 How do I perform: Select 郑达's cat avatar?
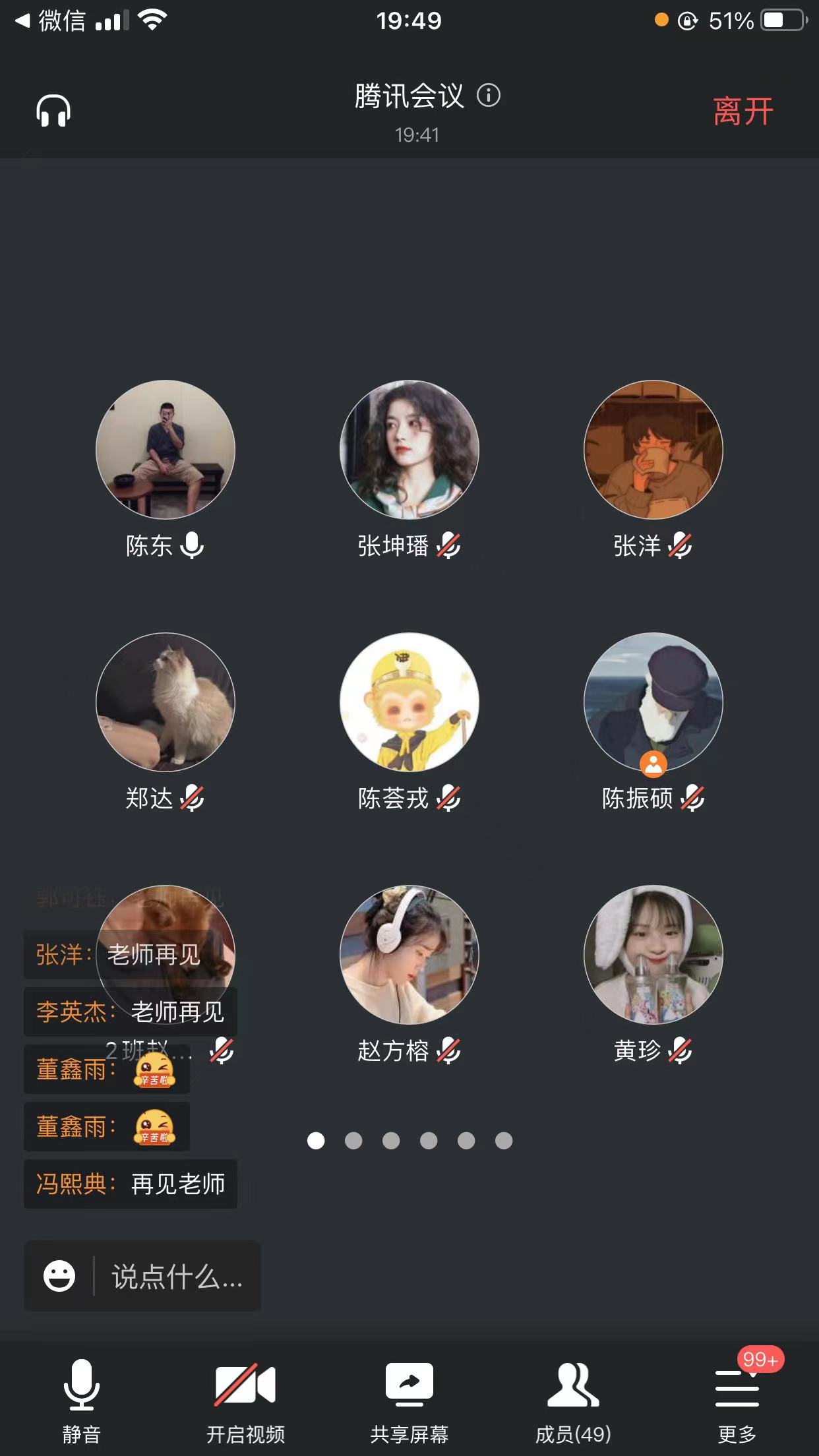166,702
